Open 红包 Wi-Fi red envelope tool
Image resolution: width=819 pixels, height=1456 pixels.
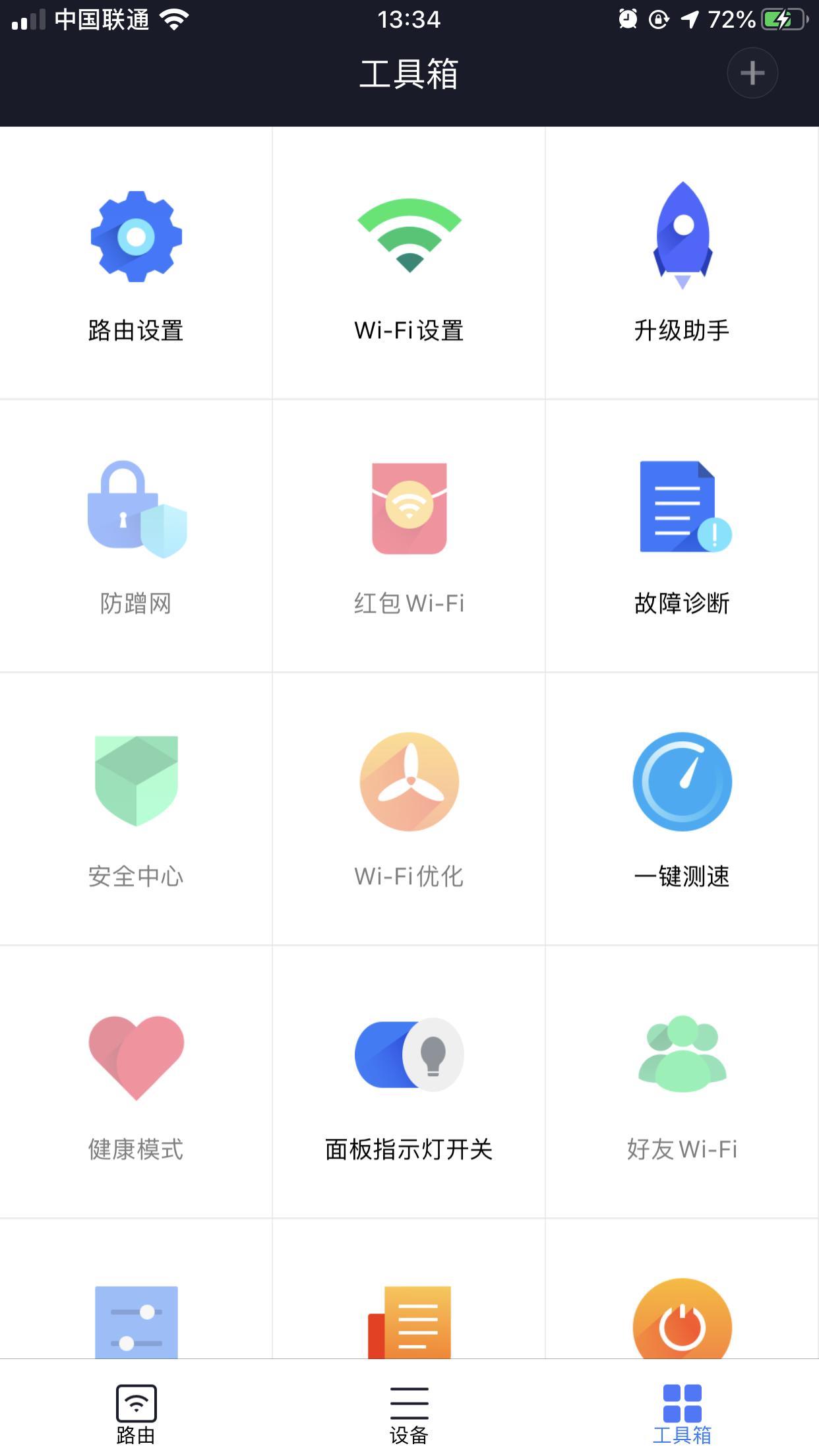(x=409, y=534)
